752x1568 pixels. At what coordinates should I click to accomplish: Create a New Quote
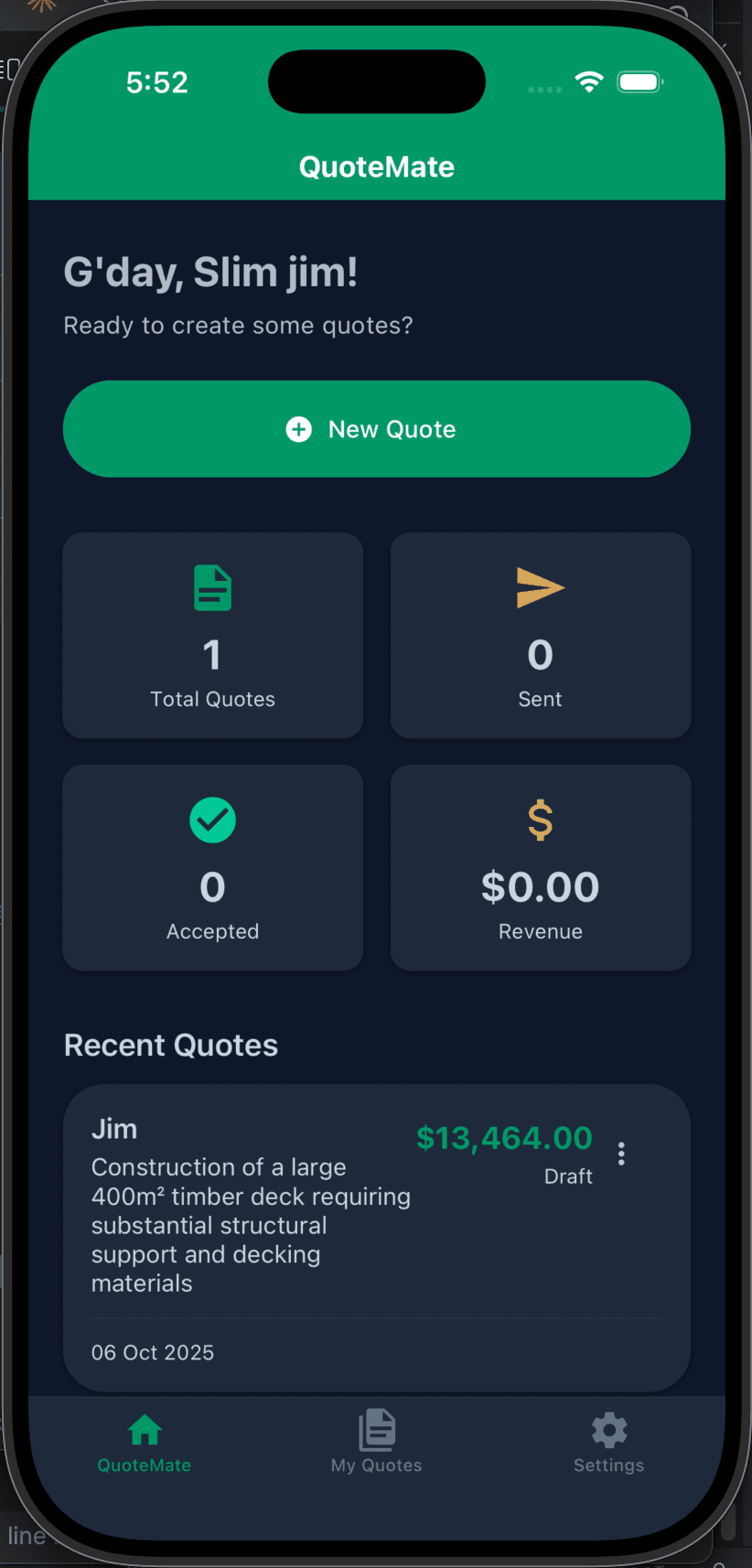[x=376, y=429]
